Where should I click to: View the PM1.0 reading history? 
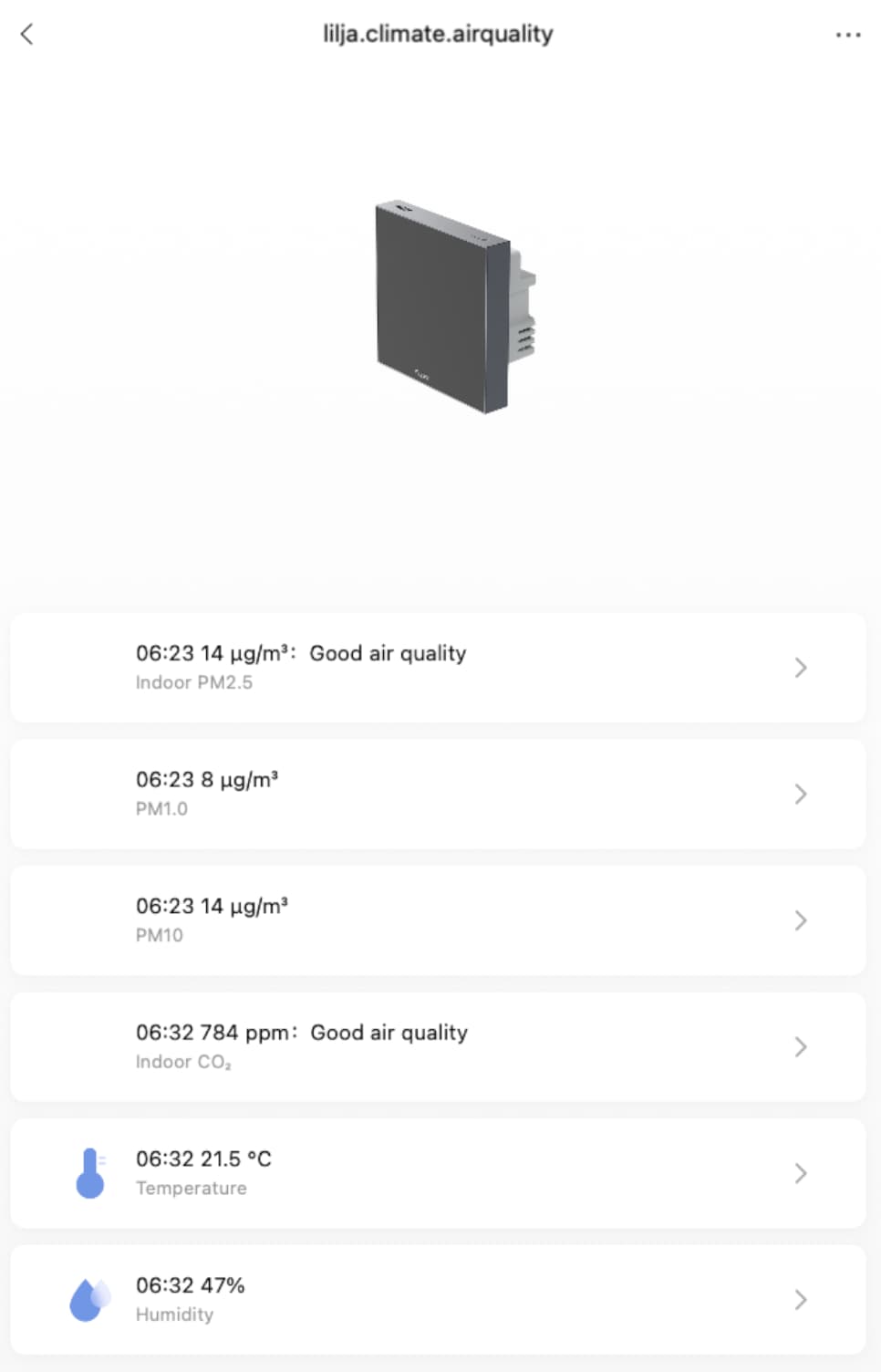(x=438, y=794)
